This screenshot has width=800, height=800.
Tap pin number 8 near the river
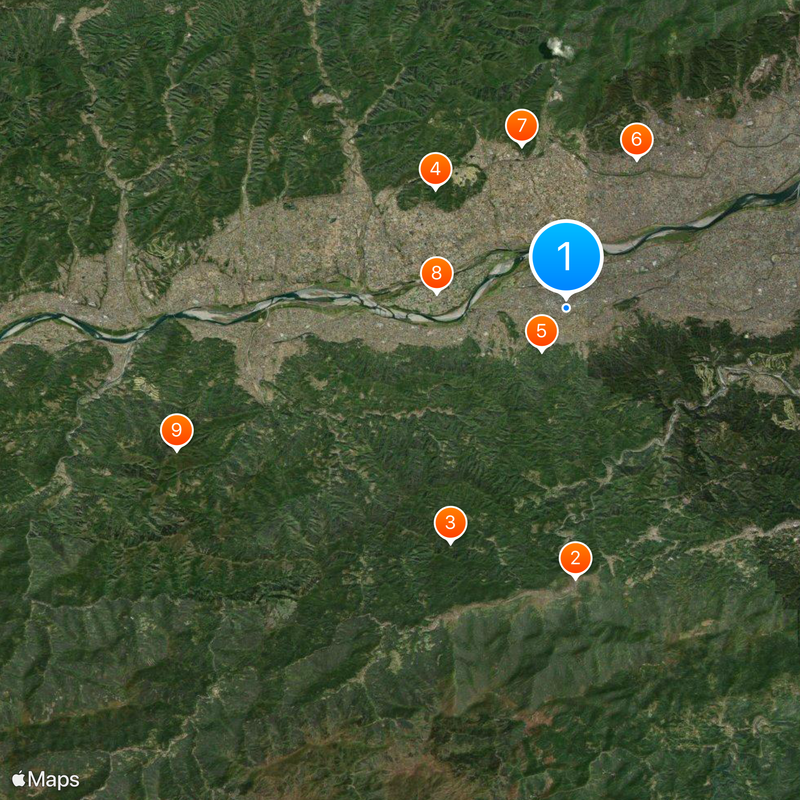click(x=436, y=273)
